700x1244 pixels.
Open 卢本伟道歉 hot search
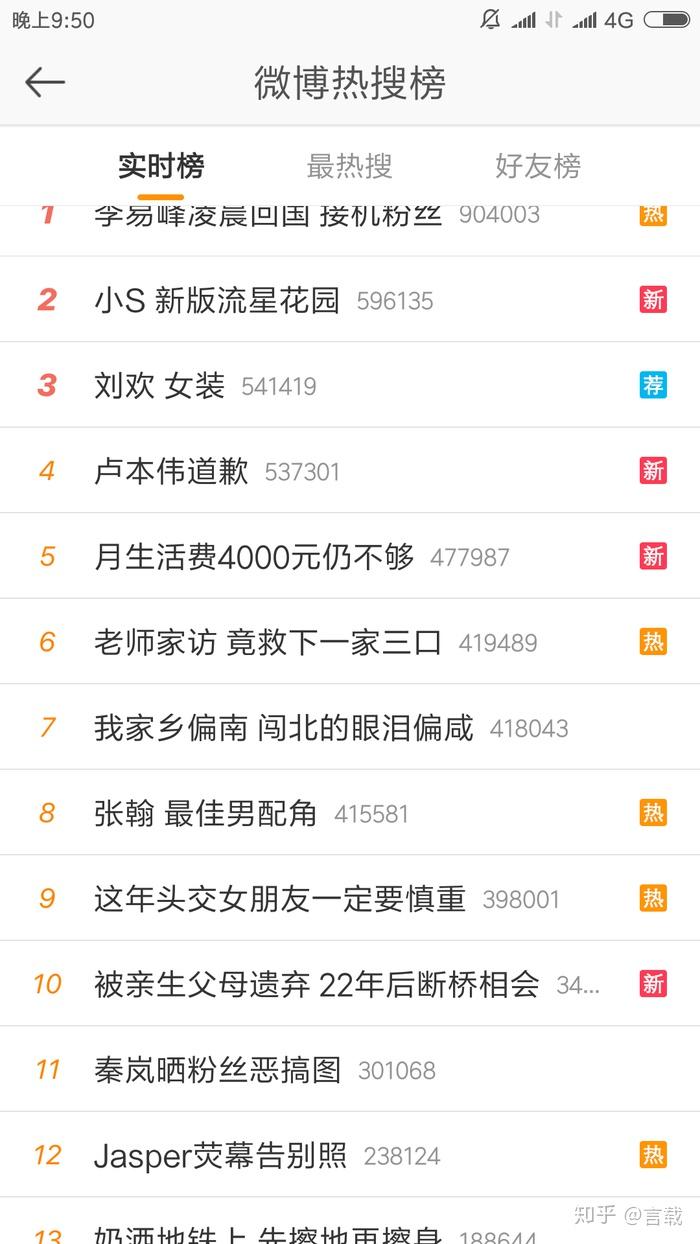(171, 471)
